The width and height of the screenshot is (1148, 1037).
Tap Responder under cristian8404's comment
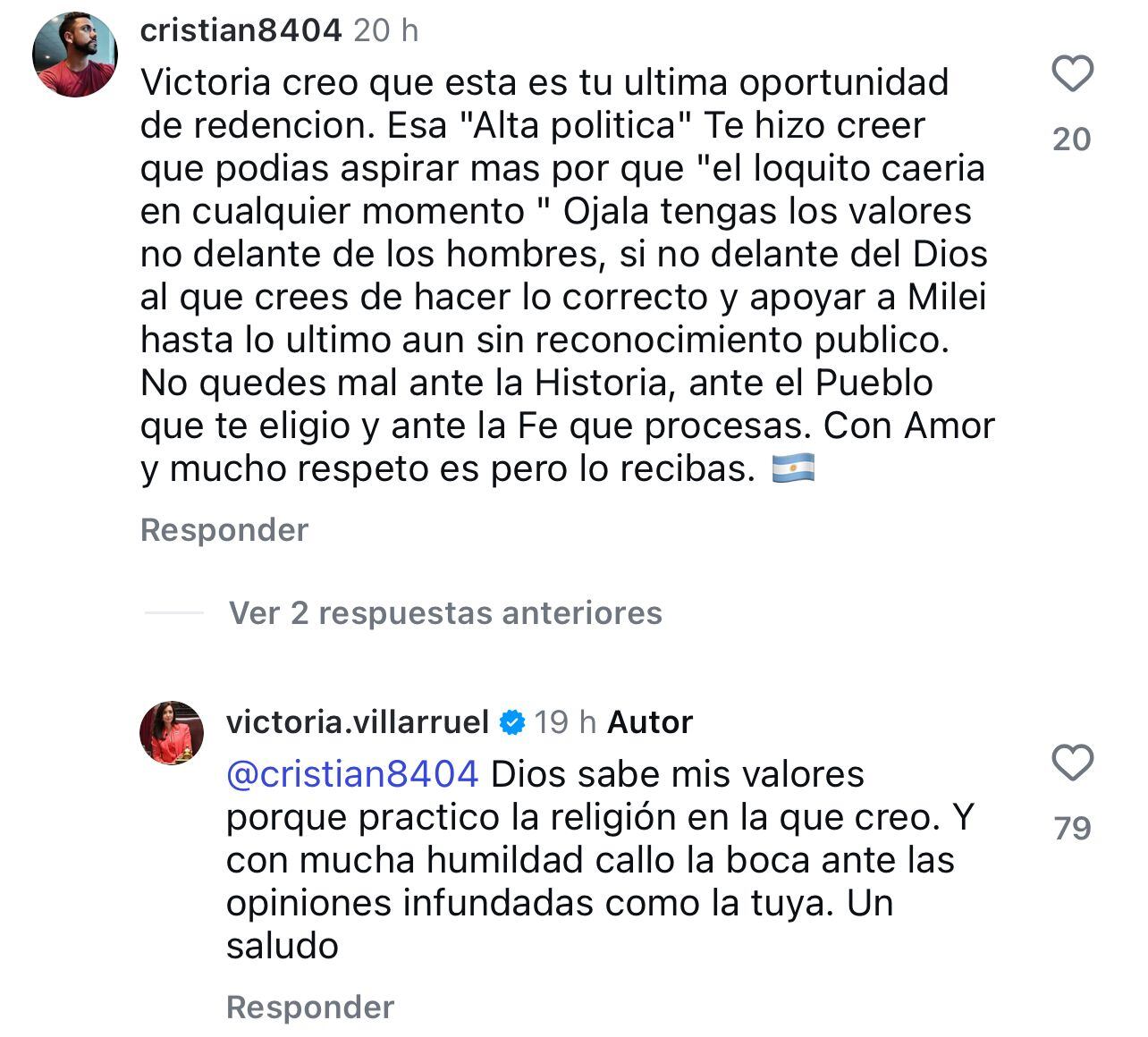click(224, 530)
